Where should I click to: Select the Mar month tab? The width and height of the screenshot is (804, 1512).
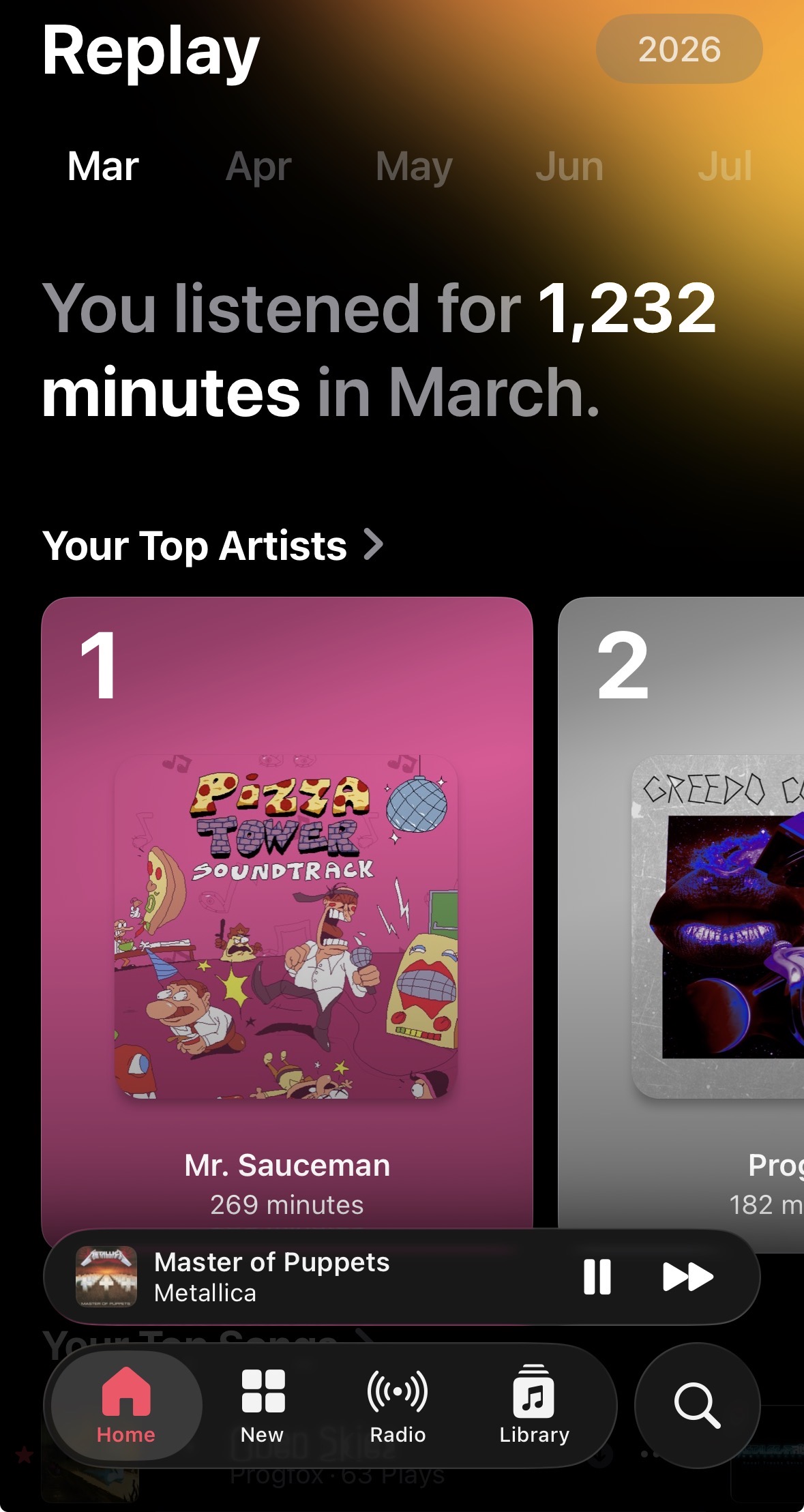click(x=103, y=166)
